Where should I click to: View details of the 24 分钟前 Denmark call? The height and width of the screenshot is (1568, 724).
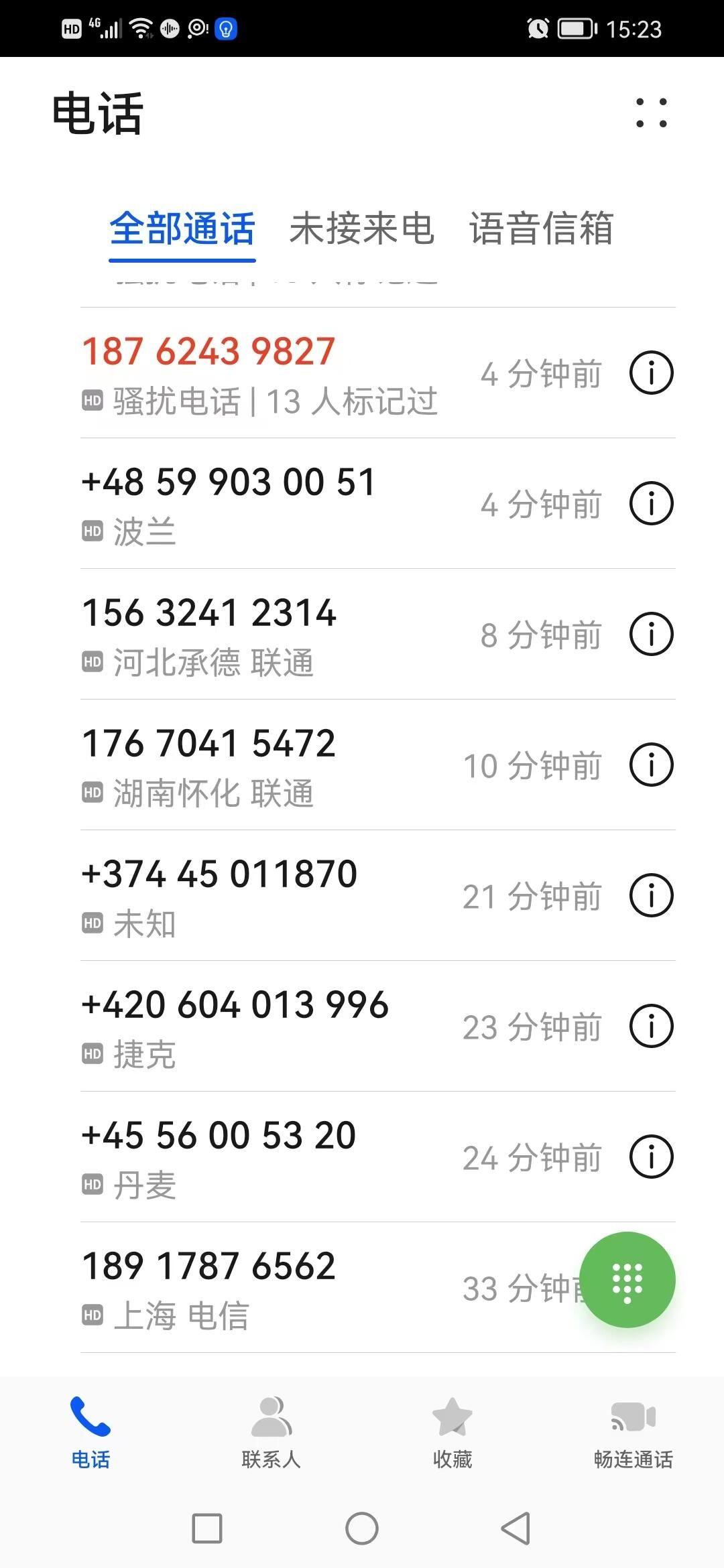coord(651,1157)
